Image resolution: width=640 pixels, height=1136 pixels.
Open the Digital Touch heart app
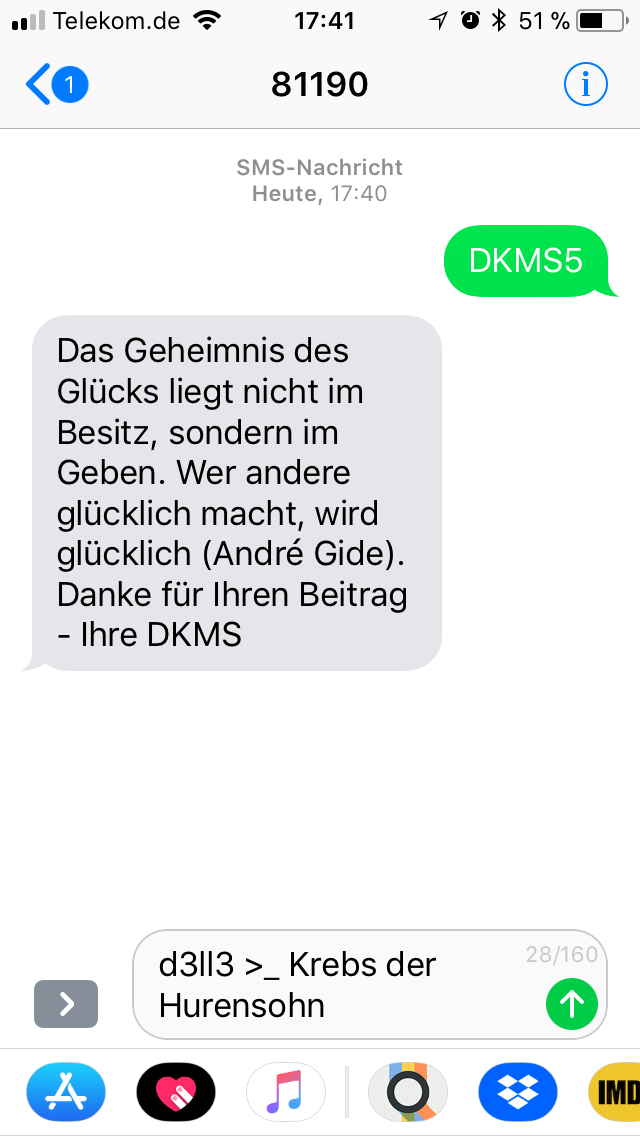176,1092
